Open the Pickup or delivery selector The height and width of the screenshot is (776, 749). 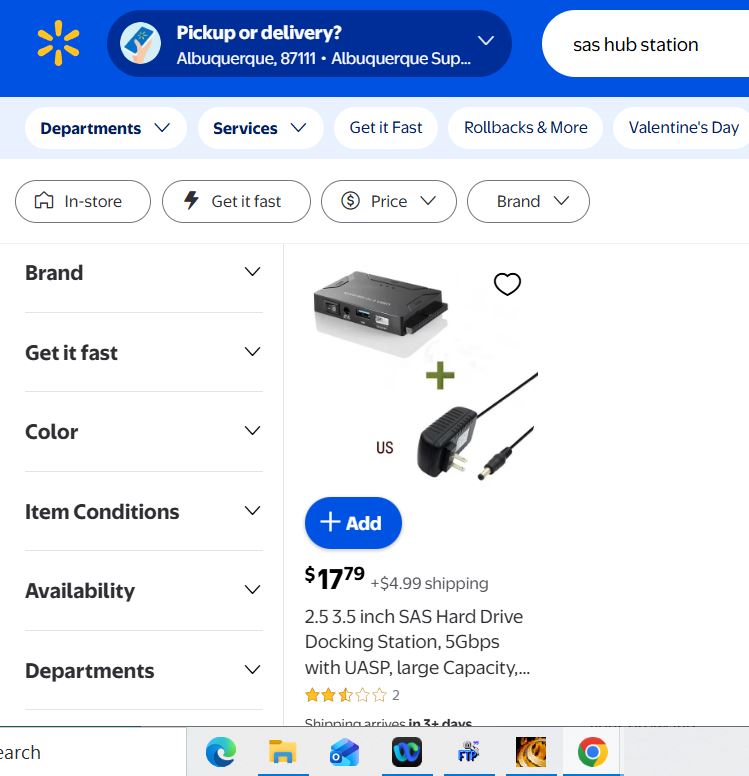point(309,44)
